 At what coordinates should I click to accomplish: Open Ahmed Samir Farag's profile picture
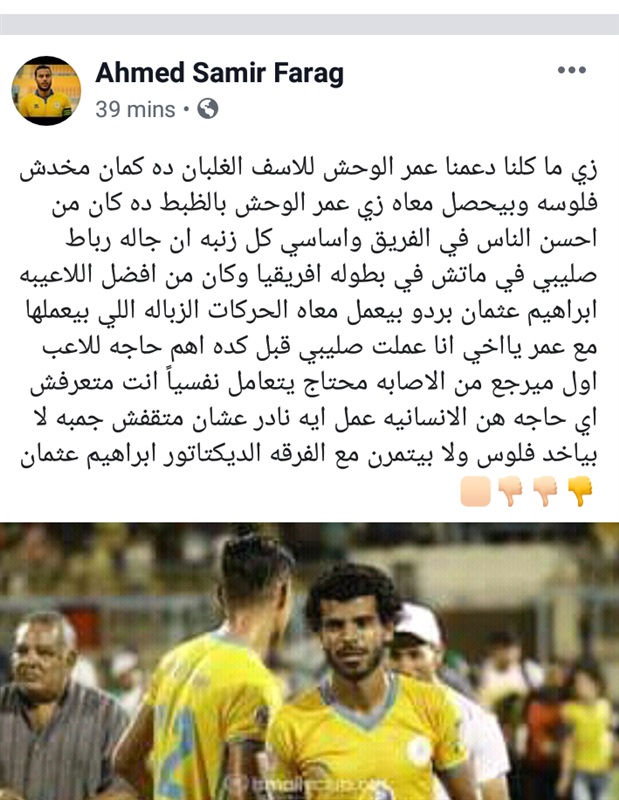(x=46, y=90)
